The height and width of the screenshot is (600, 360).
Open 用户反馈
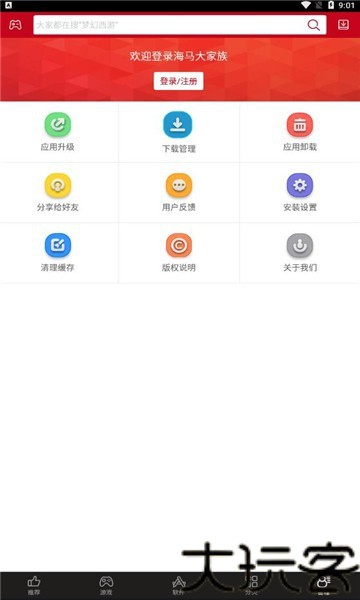coord(179,192)
